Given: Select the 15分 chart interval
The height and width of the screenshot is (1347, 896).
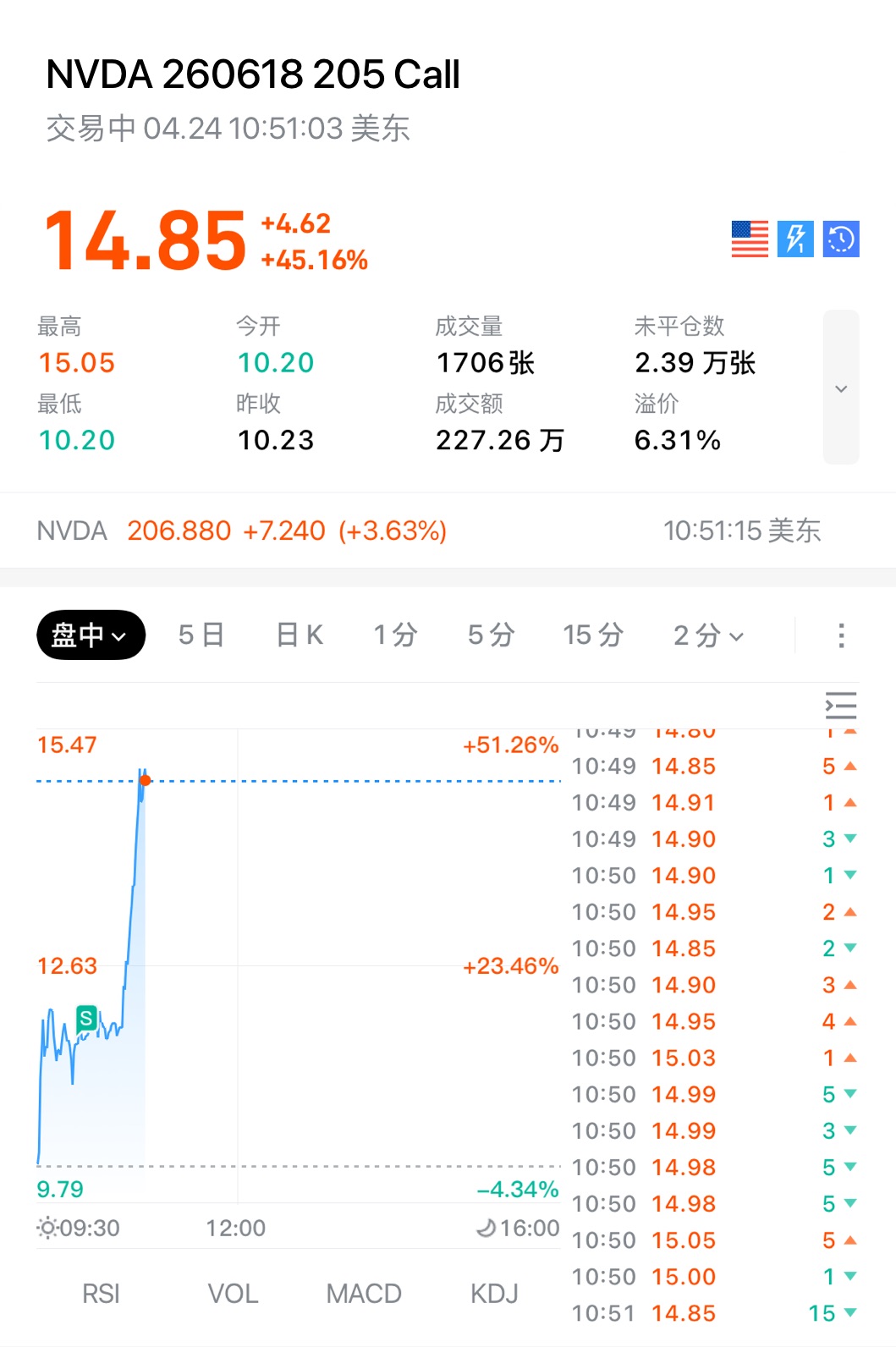Looking at the screenshot, I should tap(593, 635).
